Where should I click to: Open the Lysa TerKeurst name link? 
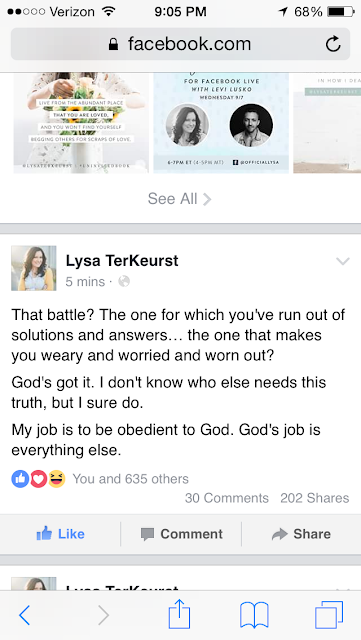122,260
